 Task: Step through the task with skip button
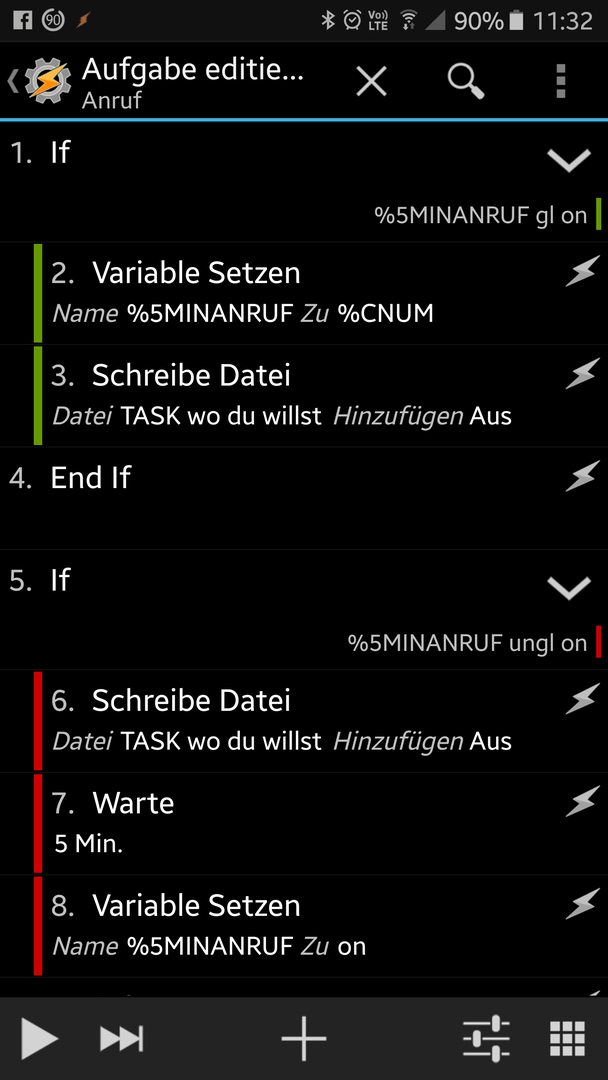tap(122, 1039)
